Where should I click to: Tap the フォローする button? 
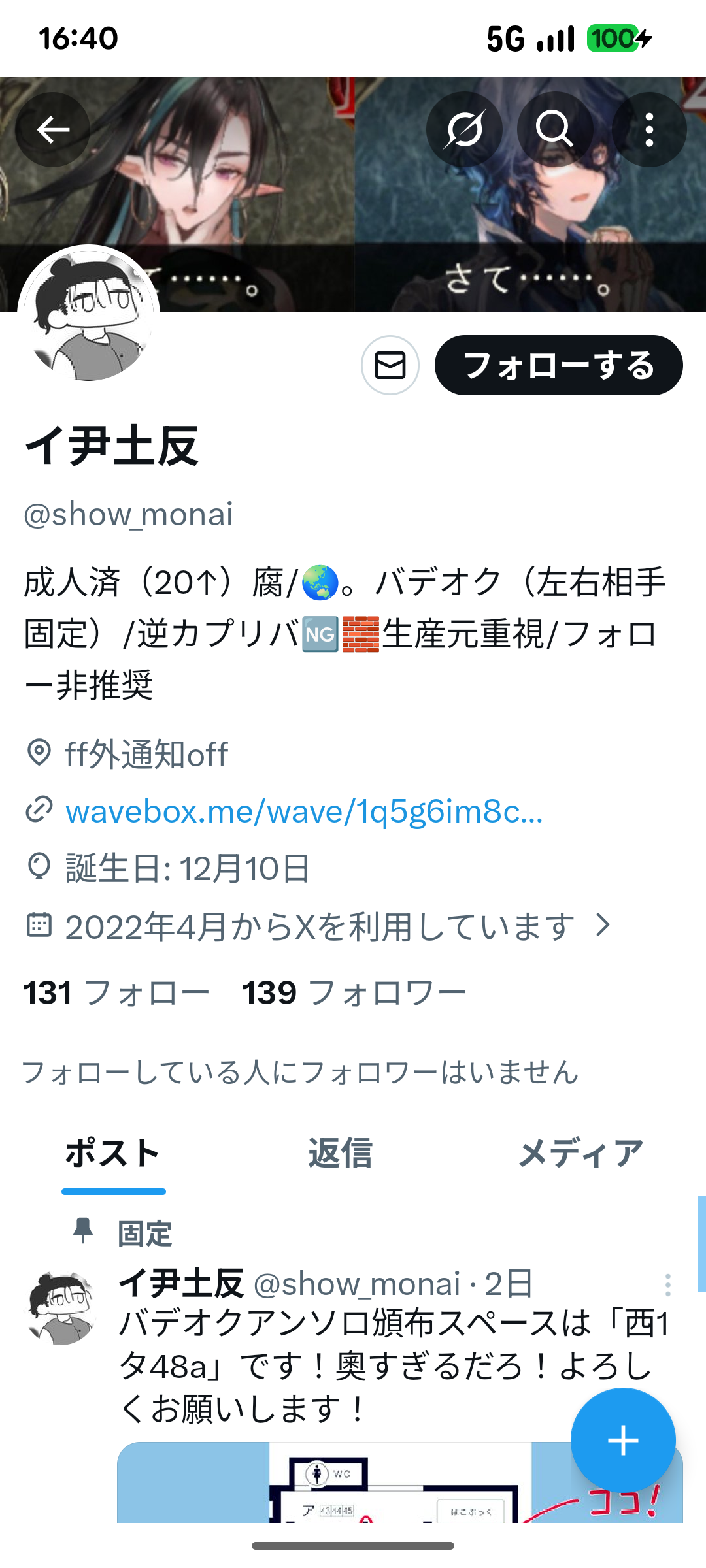click(x=558, y=365)
